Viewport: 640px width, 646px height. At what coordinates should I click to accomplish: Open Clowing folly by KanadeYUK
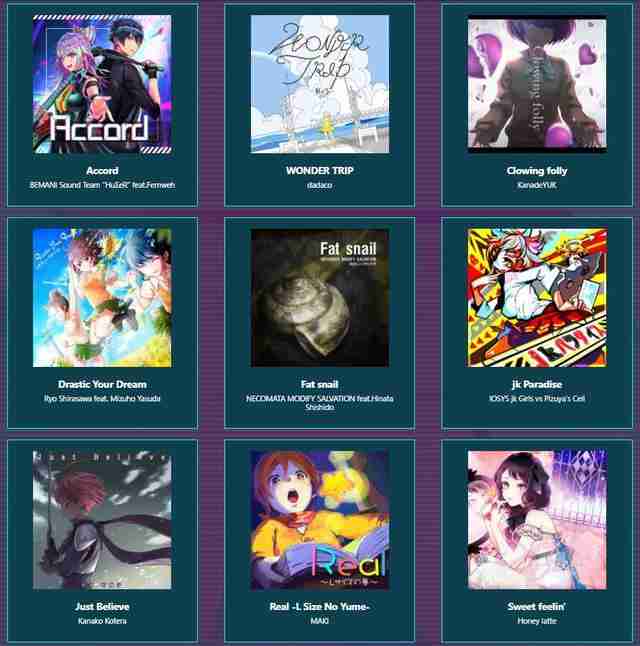(x=537, y=100)
